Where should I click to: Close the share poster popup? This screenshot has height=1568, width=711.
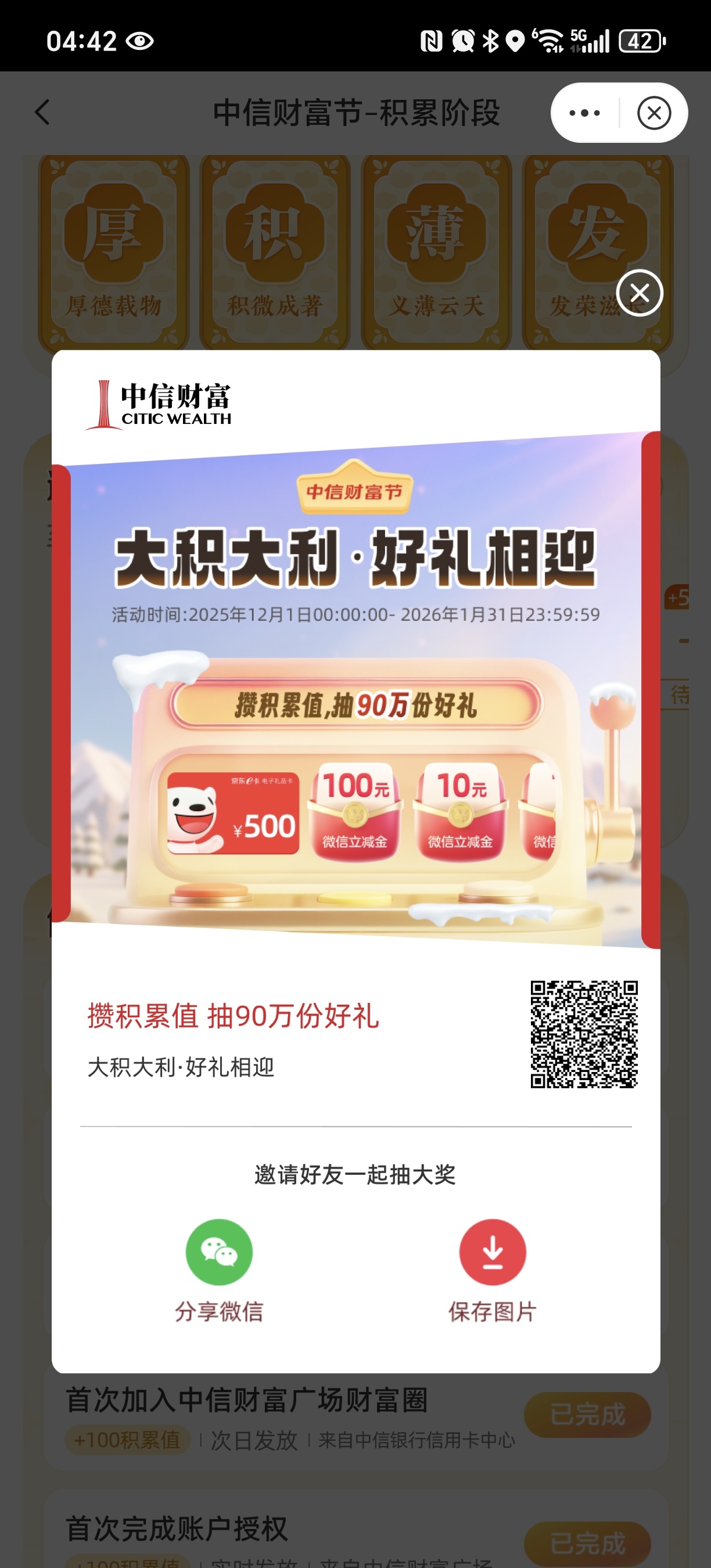coord(639,293)
